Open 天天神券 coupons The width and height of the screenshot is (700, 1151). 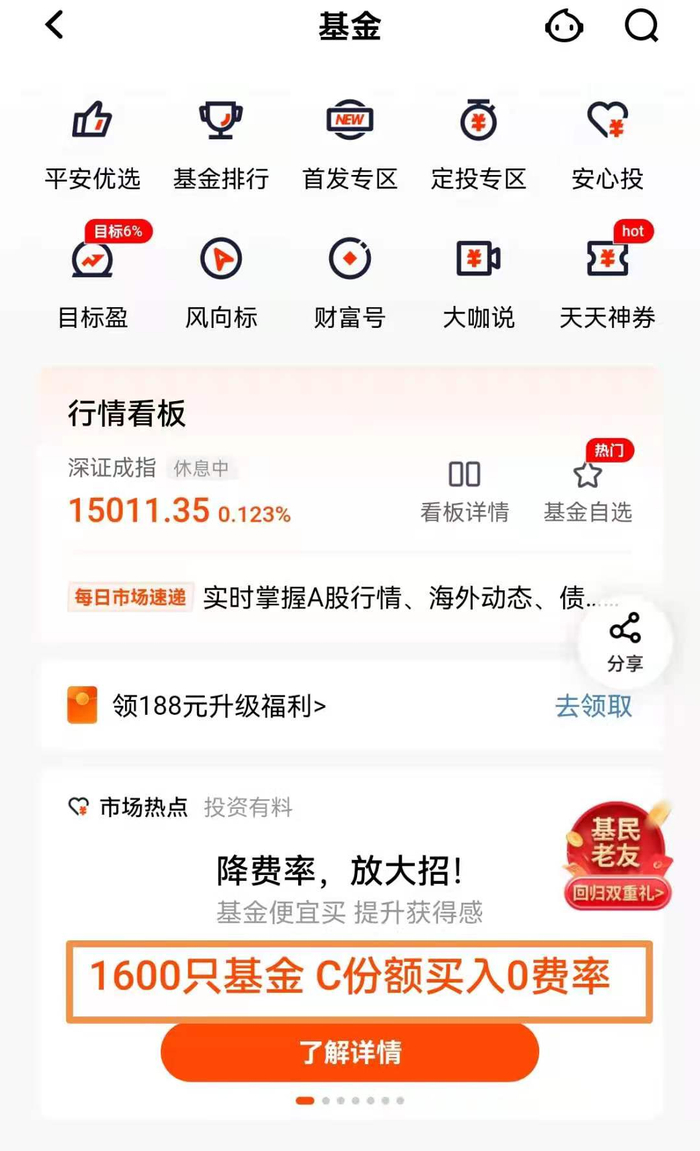tap(608, 277)
